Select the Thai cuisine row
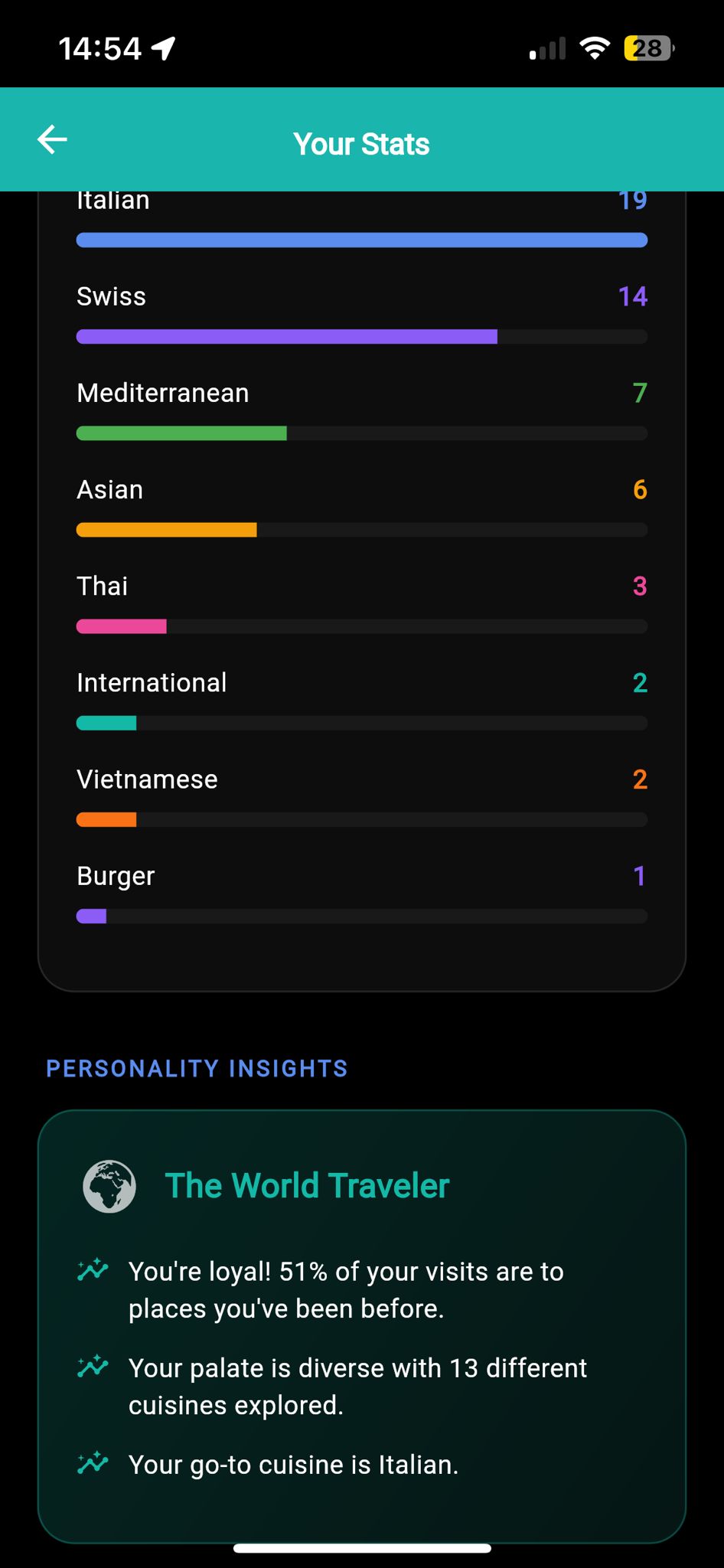 click(361, 605)
